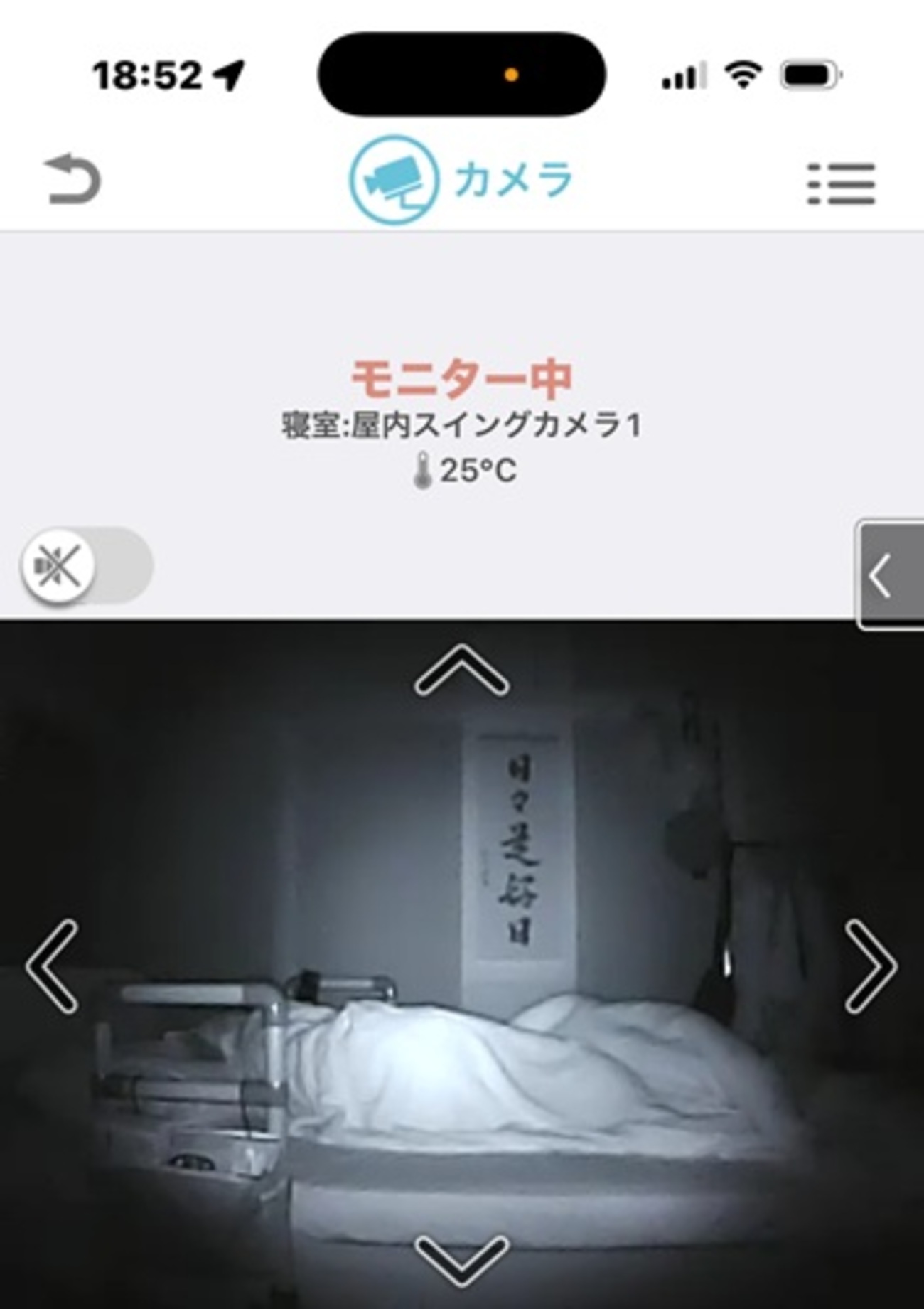The image size is (924, 1309).
Task: Toggle the camera sound mute switch
Action: (87, 567)
